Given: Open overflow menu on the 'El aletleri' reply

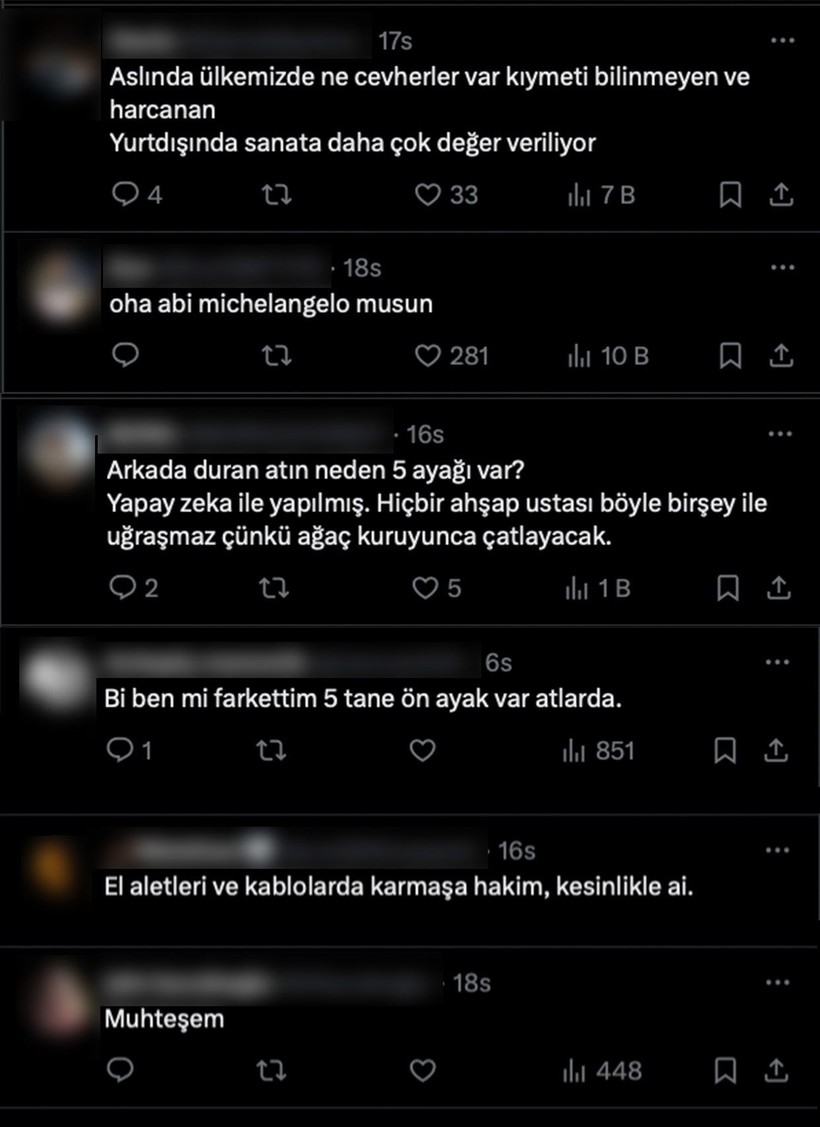Looking at the screenshot, I should (x=777, y=850).
